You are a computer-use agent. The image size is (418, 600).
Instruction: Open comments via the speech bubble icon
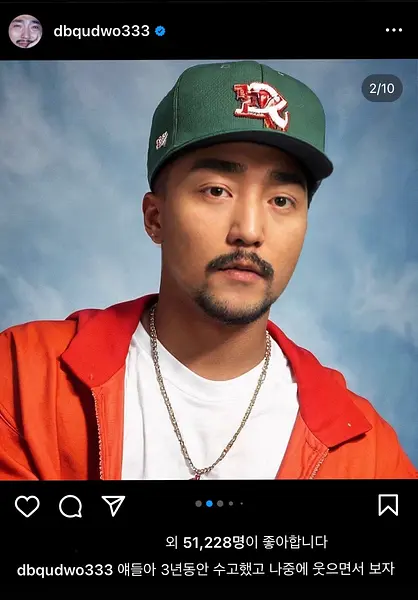pos(70,506)
